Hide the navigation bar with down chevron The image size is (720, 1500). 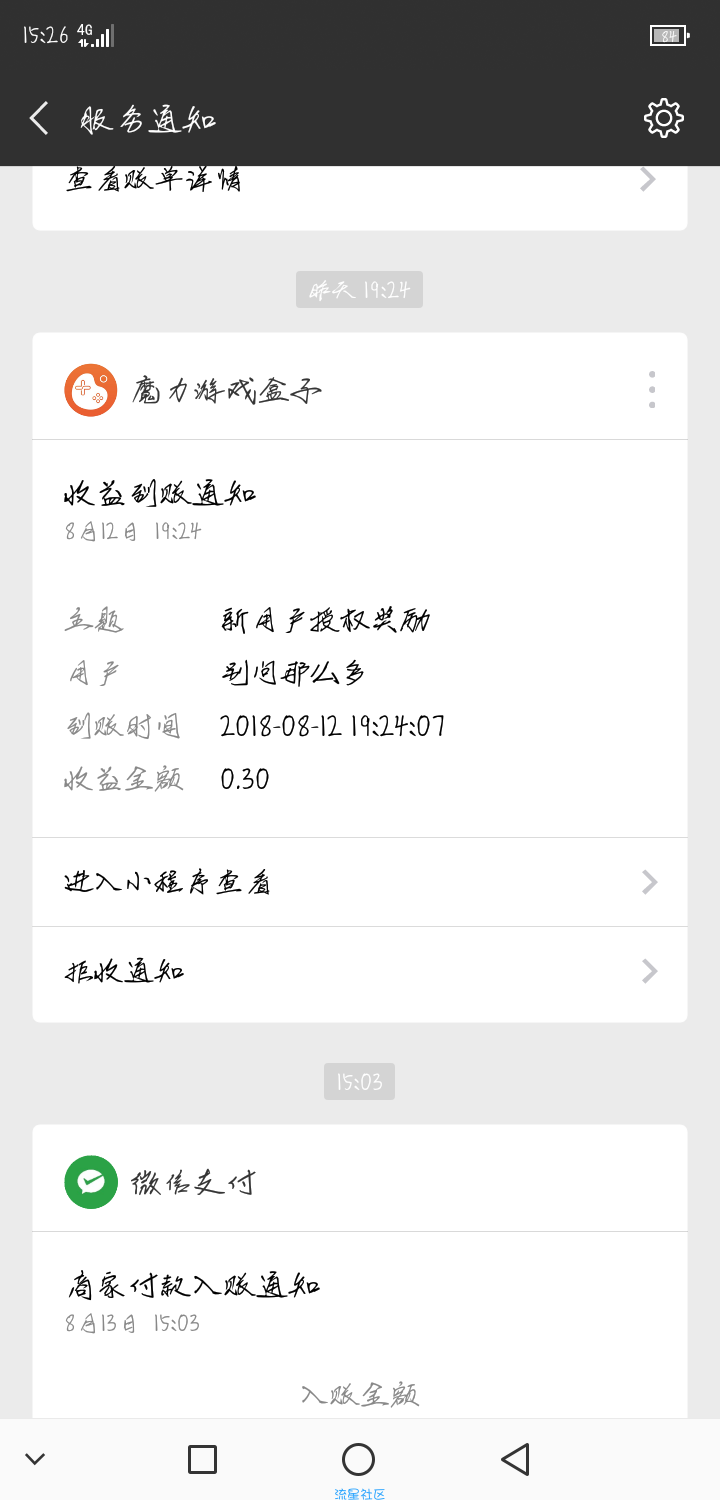pos(35,1460)
